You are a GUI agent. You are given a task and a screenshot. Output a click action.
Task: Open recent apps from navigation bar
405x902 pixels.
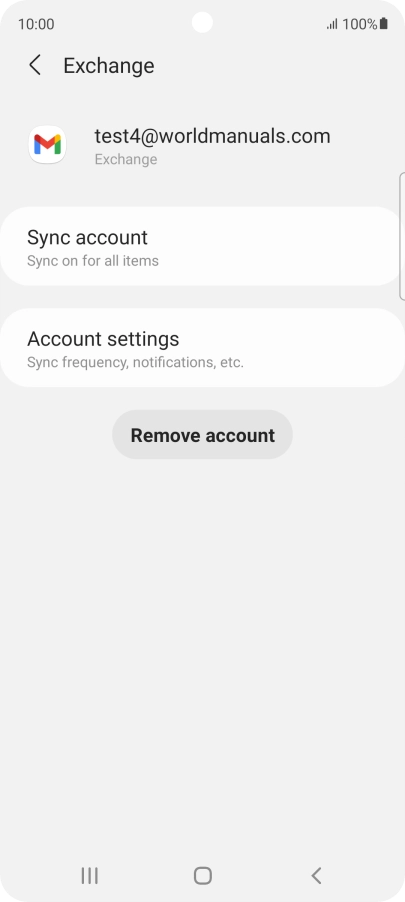click(x=89, y=876)
